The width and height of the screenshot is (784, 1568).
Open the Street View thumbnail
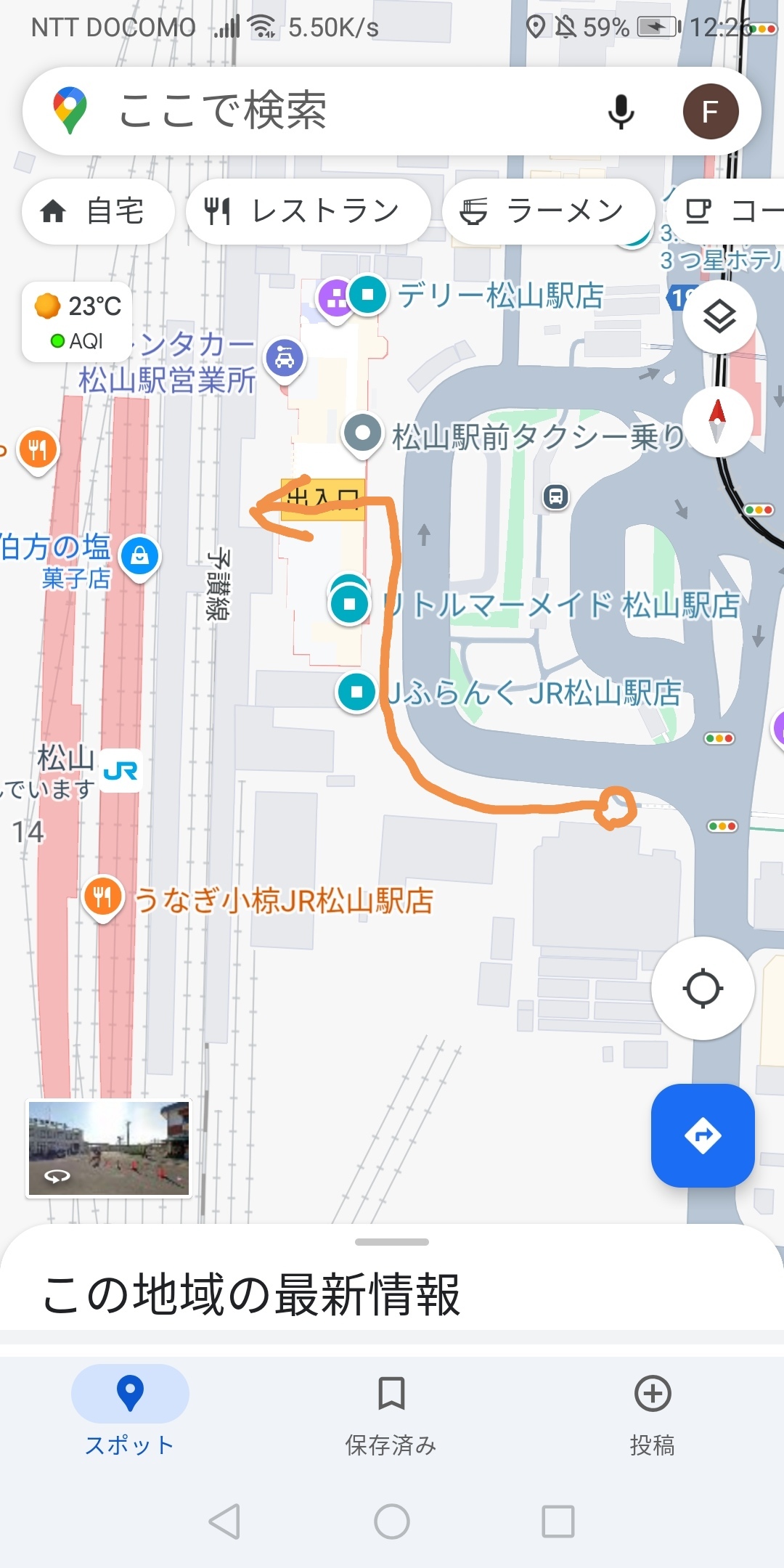109,1148
